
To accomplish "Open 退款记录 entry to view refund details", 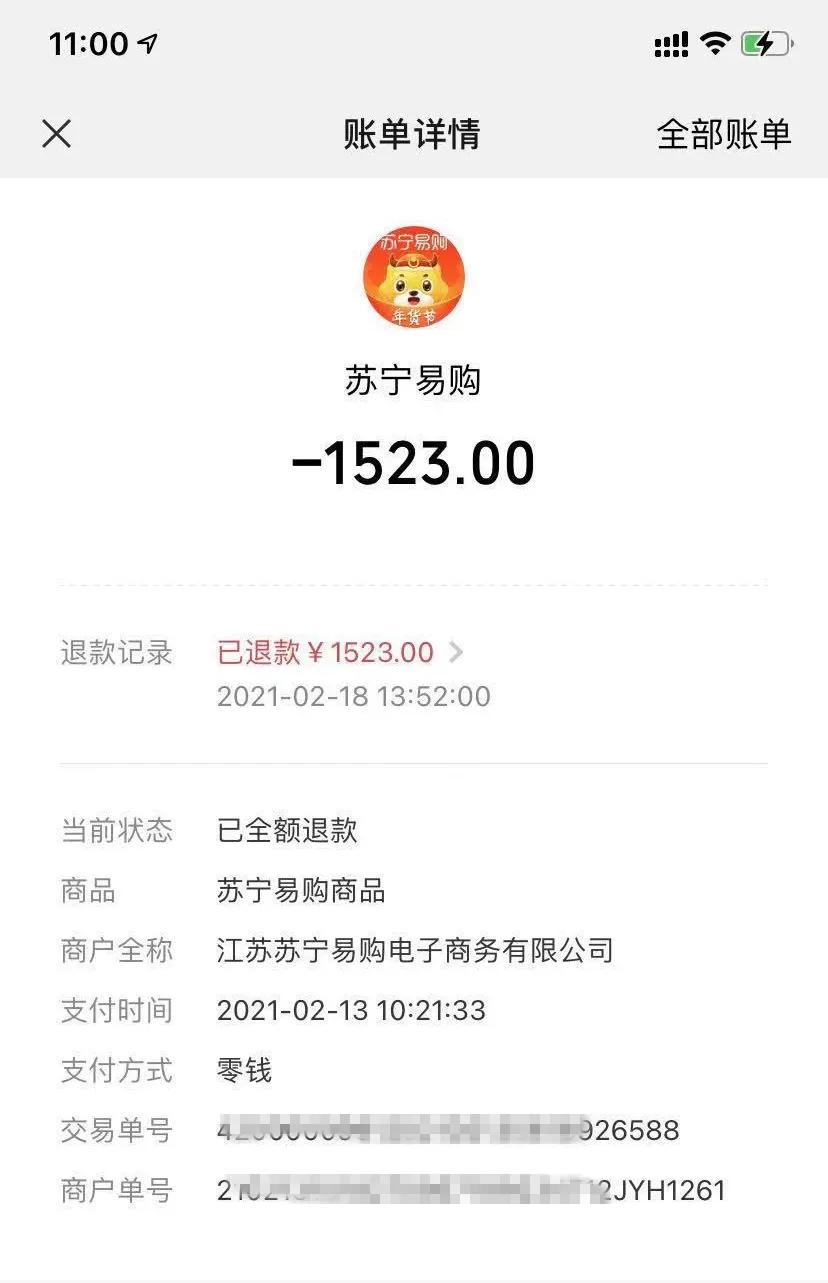I will (x=117, y=652).
